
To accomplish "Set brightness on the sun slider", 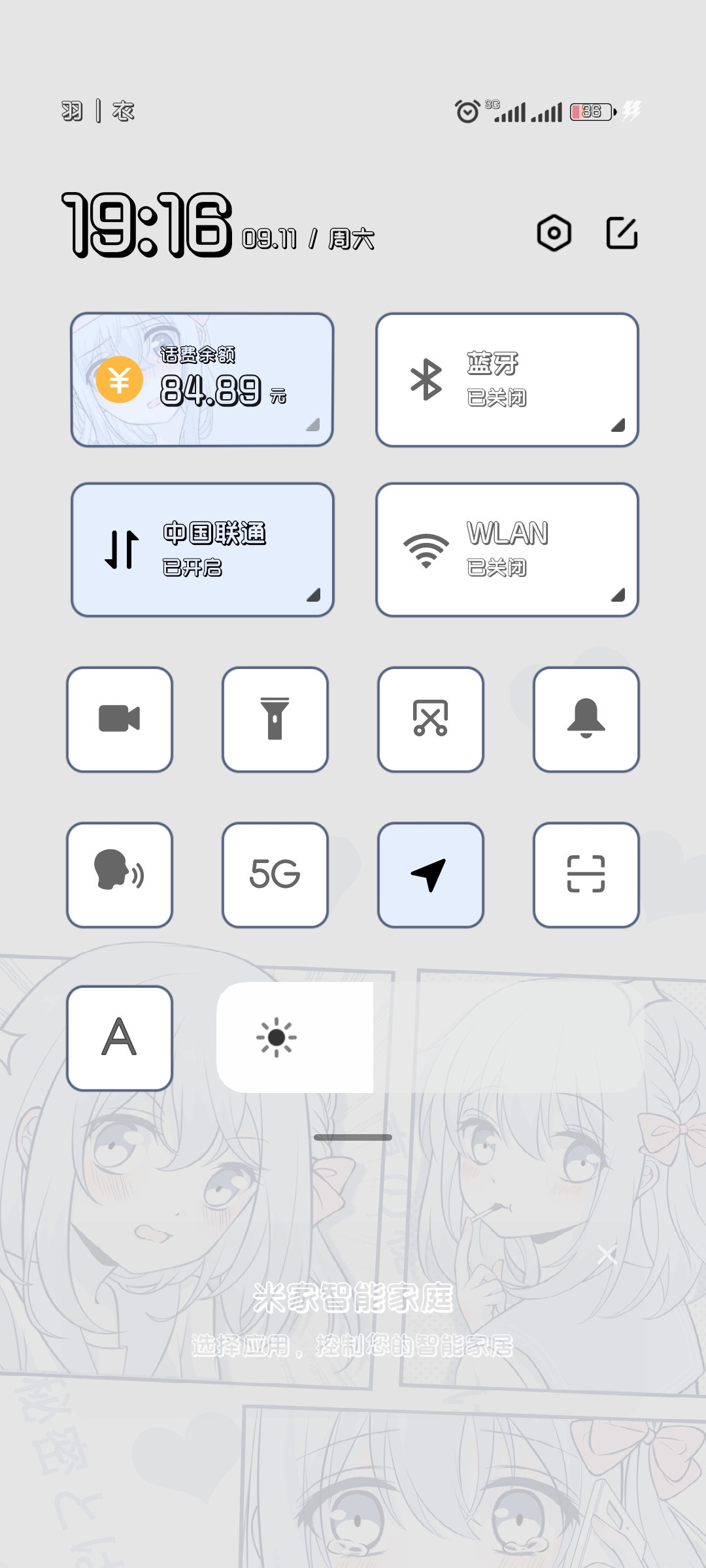I will (x=430, y=1037).
